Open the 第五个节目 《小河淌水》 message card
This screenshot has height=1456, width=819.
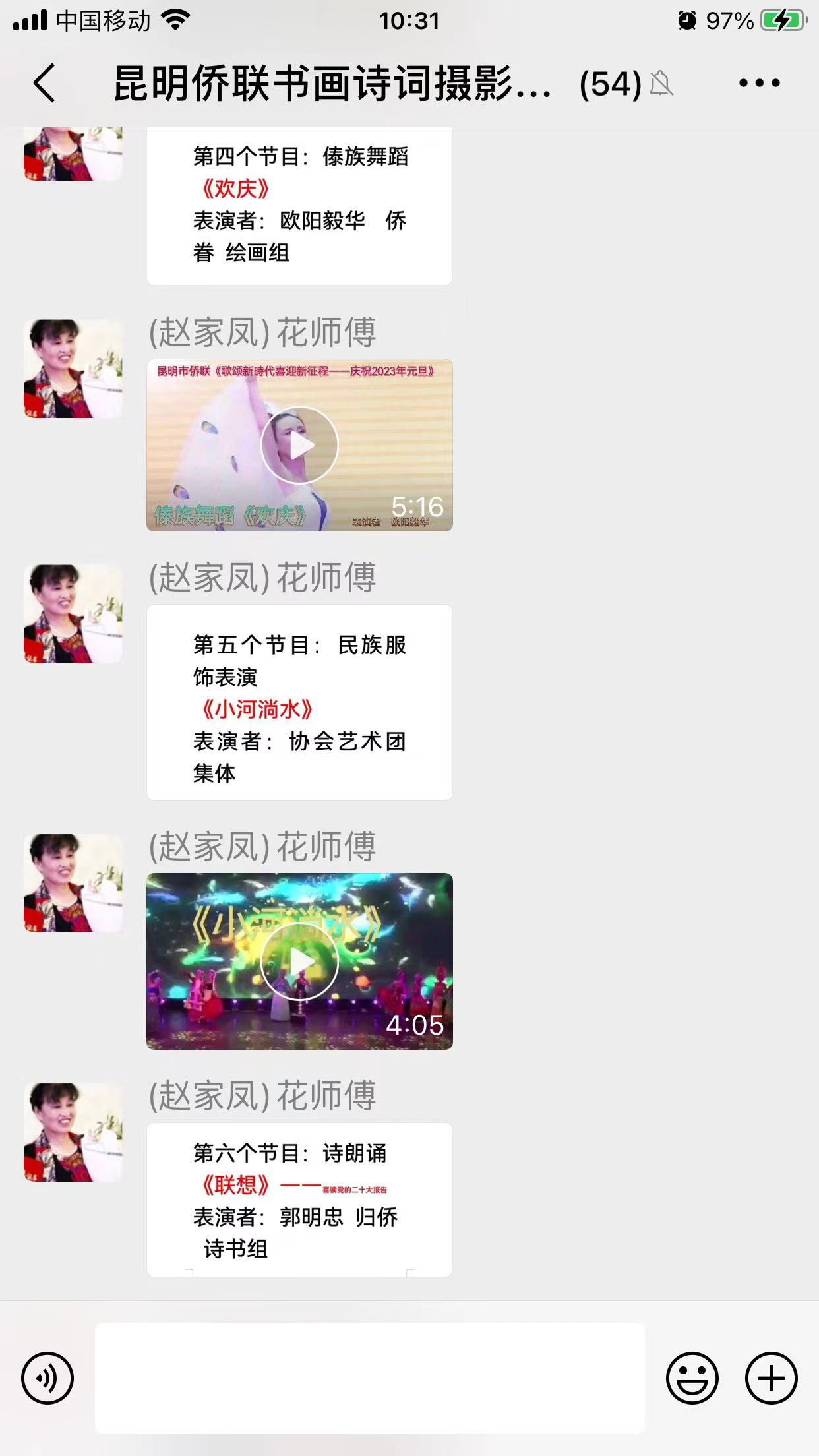299,702
